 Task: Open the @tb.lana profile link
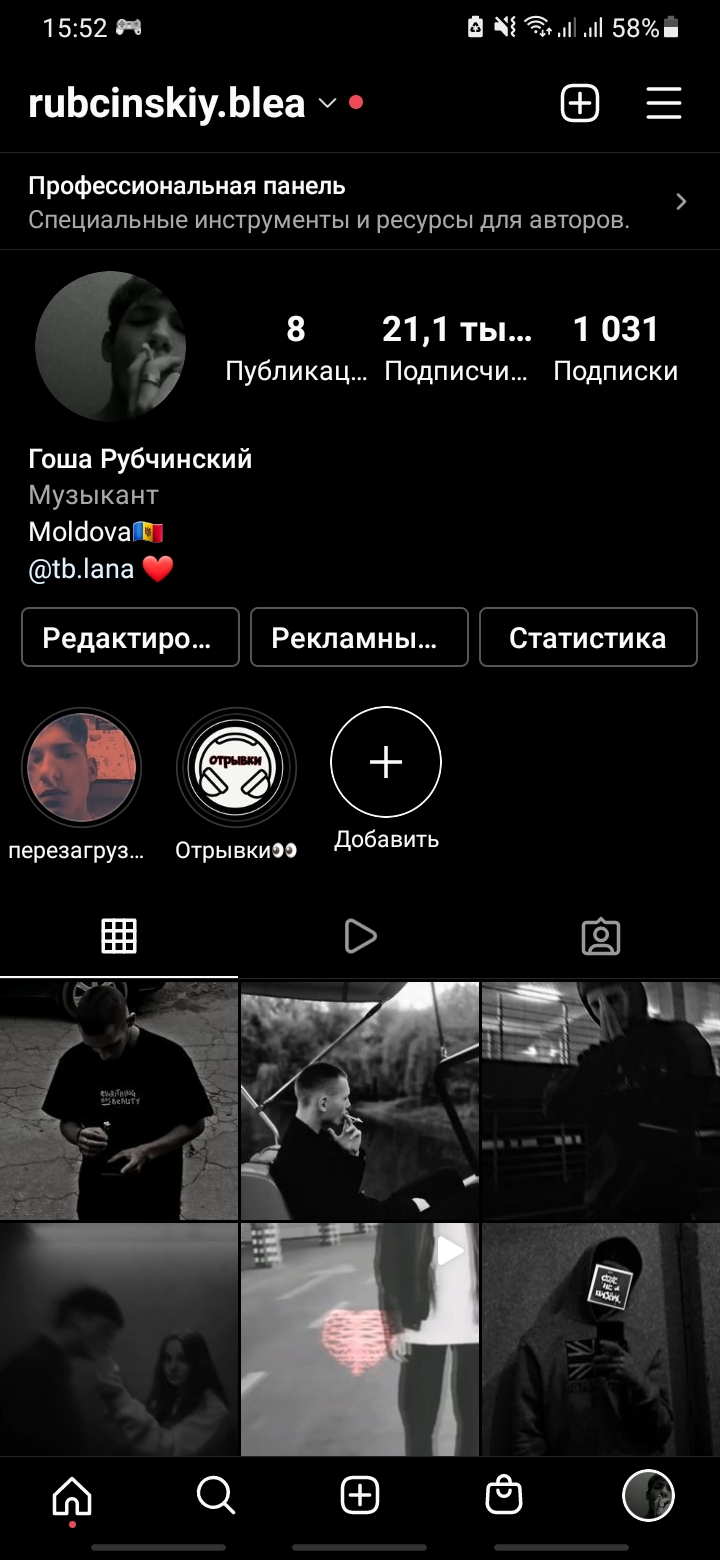coord(81,570)
